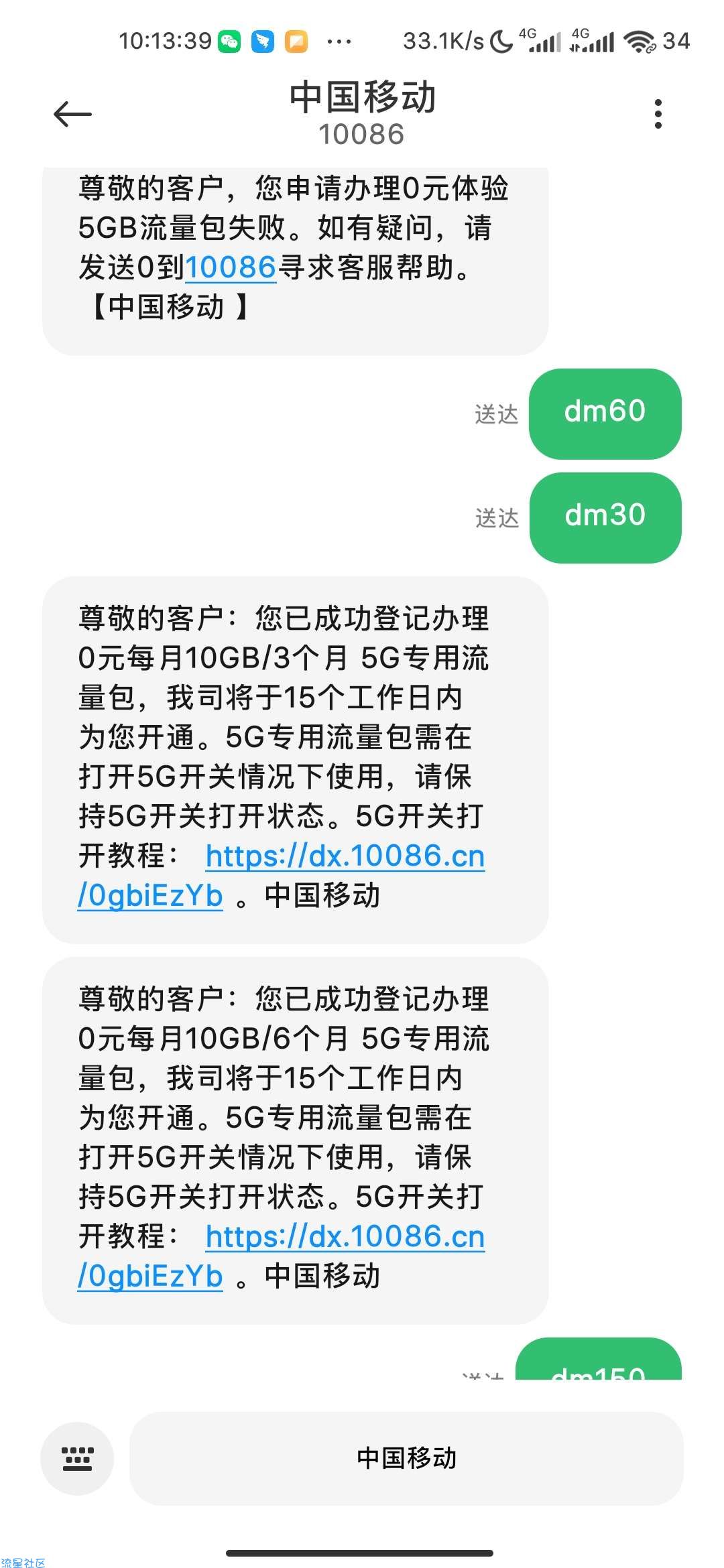Image resolution: width=724 pixels, height=1568 pixels.
Task: Go back to the message list
Action: point(72,115)
